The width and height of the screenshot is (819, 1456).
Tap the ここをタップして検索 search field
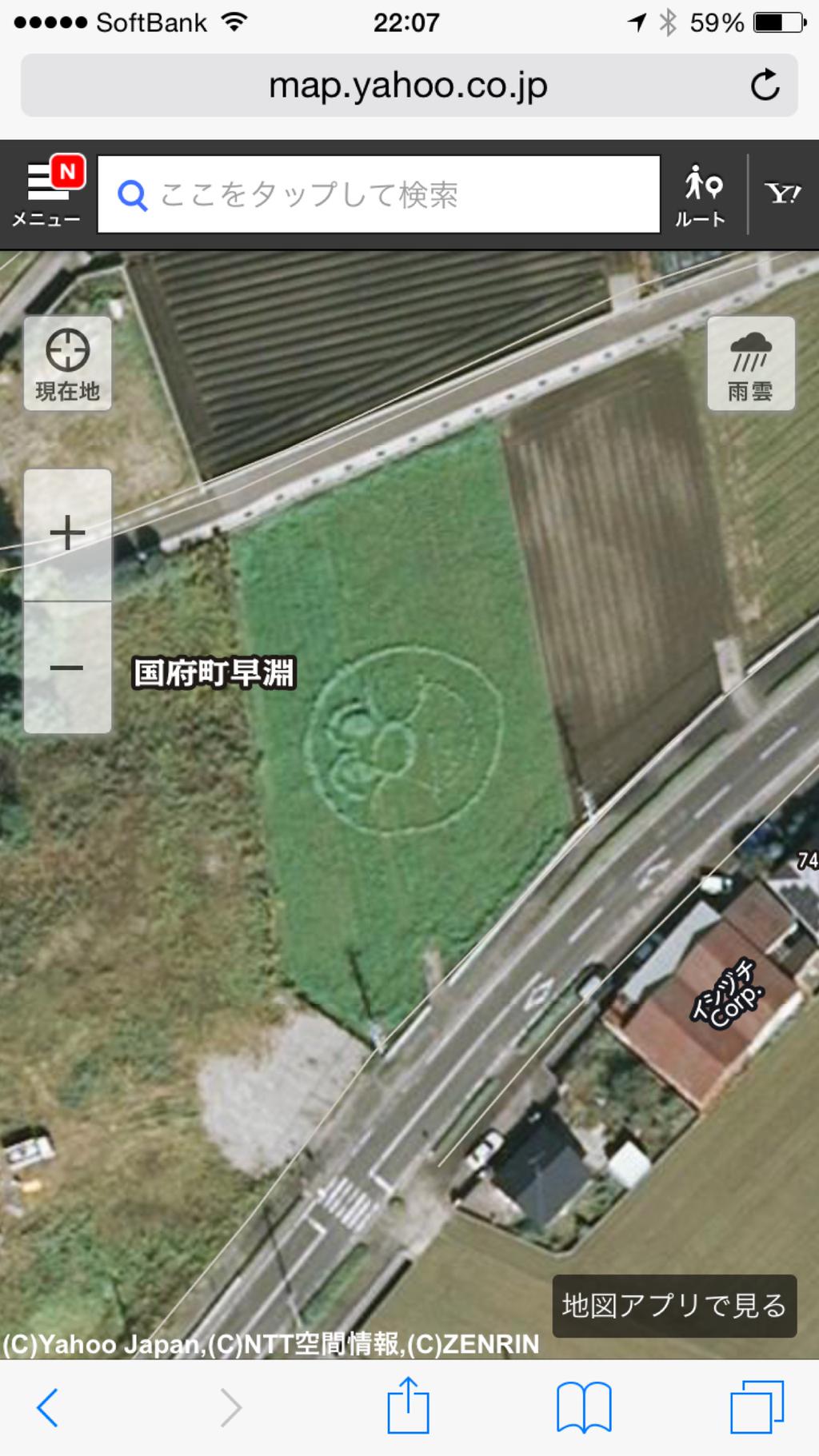[378, 194]
